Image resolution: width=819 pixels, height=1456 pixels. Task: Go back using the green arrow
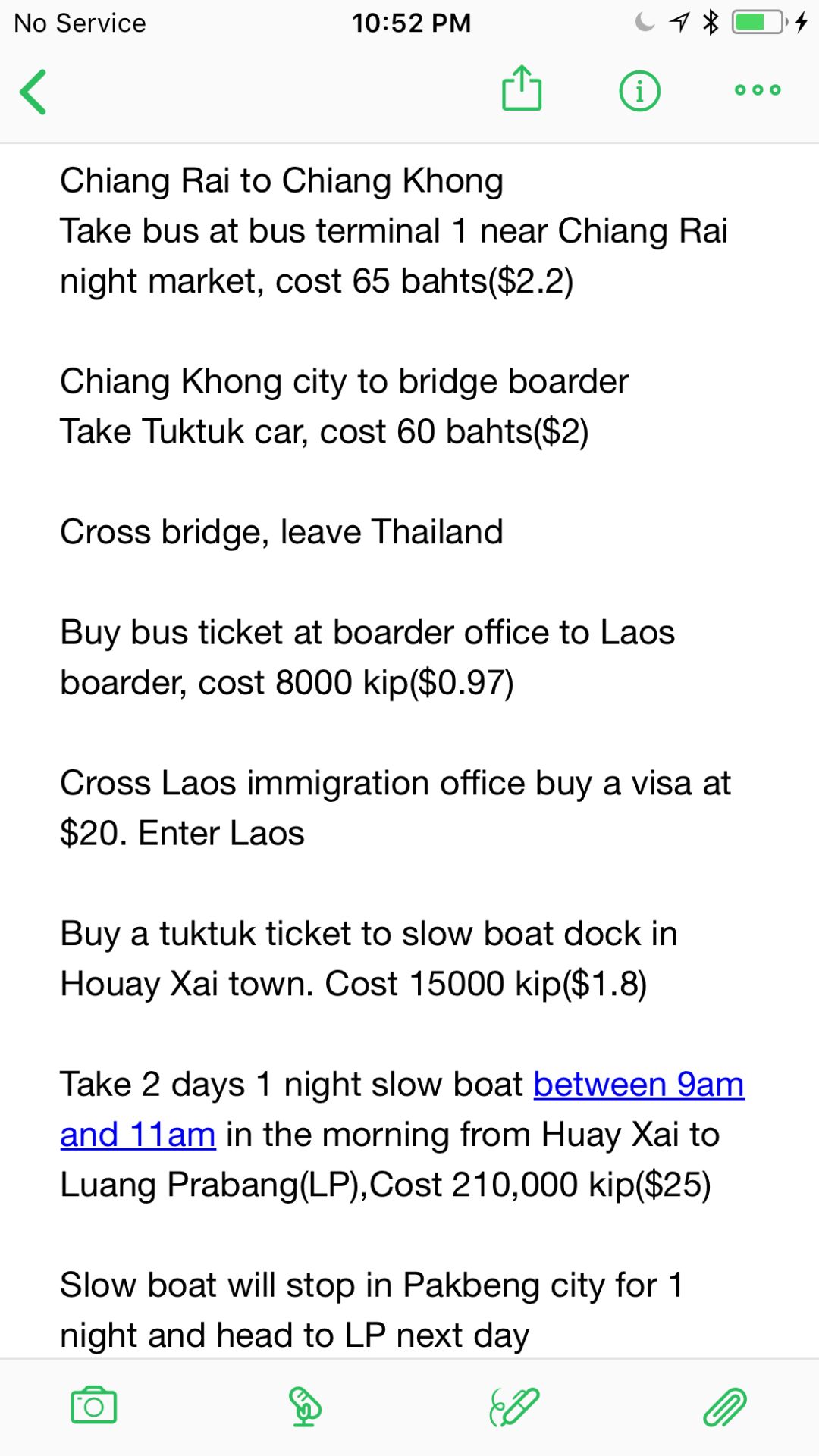(33, 92)
